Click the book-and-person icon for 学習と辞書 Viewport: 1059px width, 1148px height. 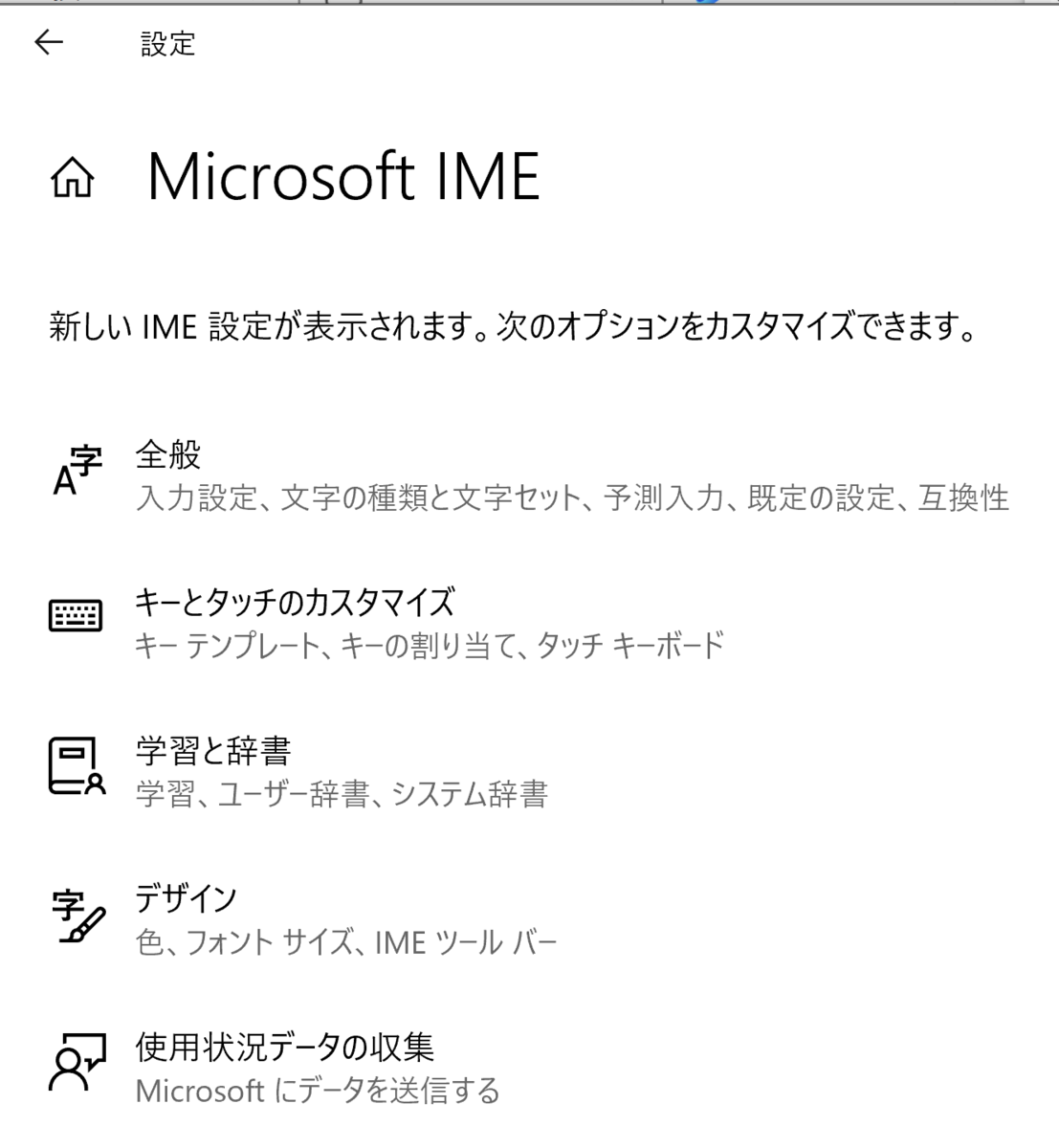click(77, 765)
